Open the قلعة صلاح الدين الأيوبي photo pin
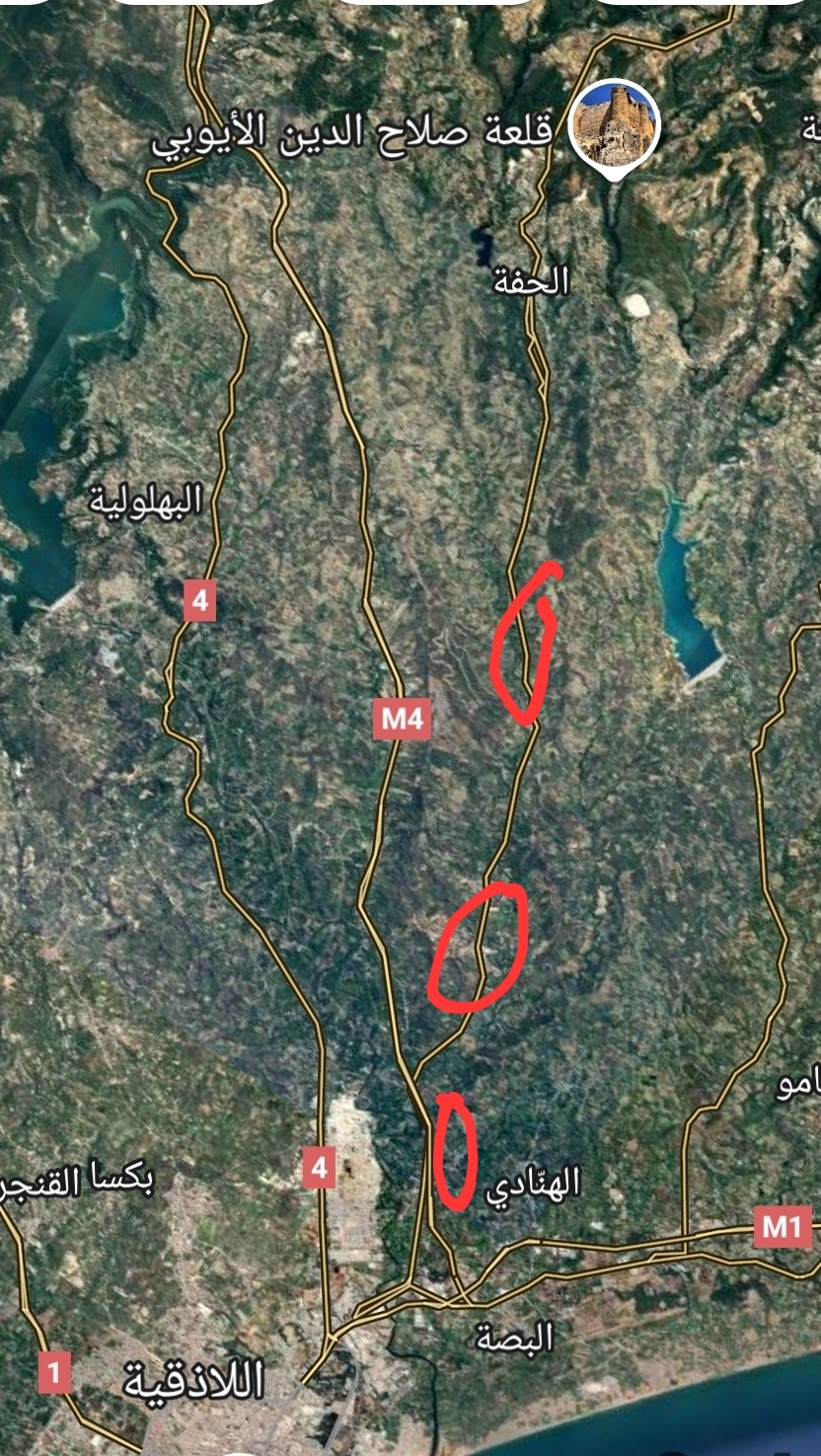 (x=615, y=124)
